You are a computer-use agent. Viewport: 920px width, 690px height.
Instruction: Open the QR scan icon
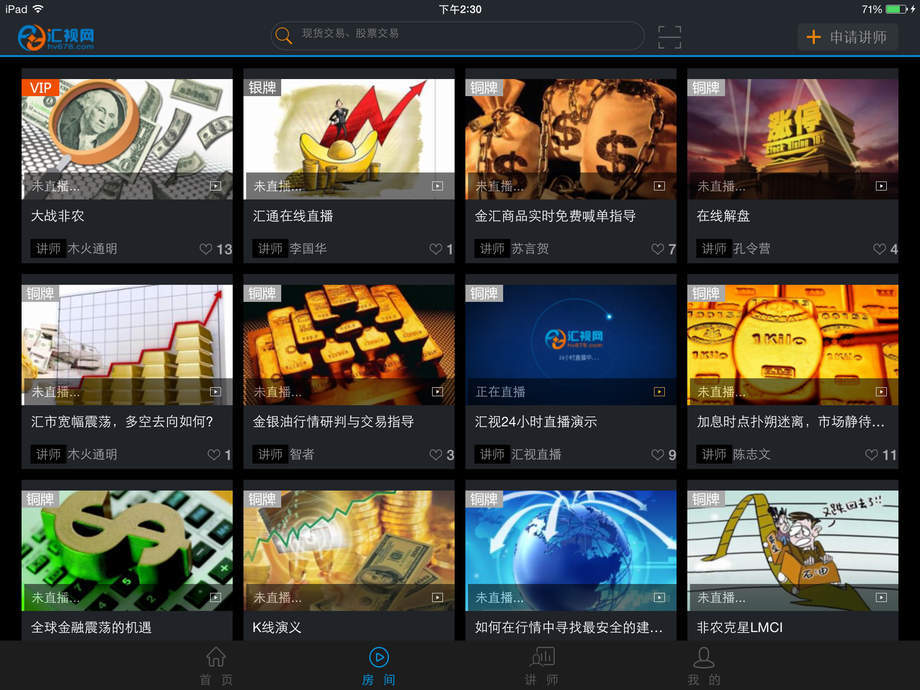pos(669,37)
